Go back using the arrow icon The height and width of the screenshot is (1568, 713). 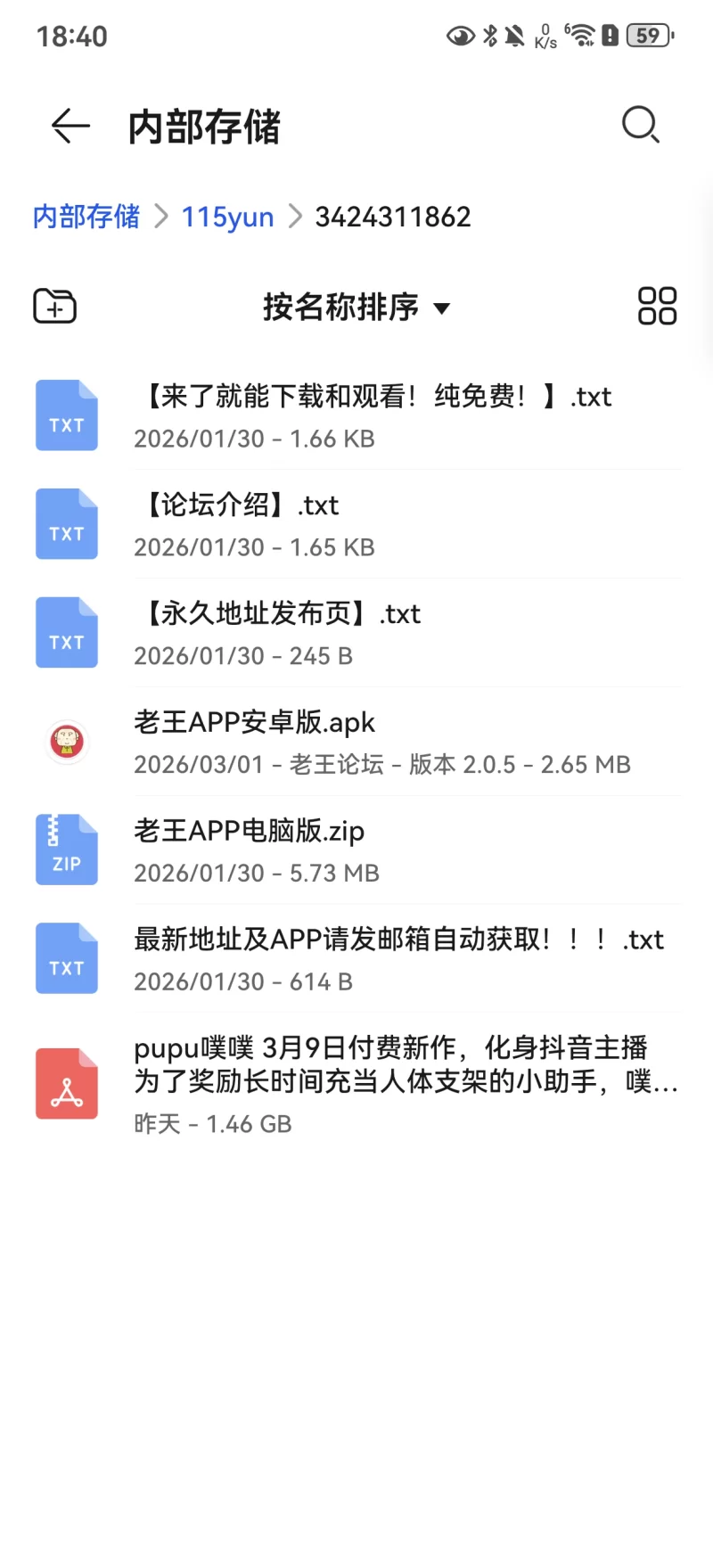(70, 126)
